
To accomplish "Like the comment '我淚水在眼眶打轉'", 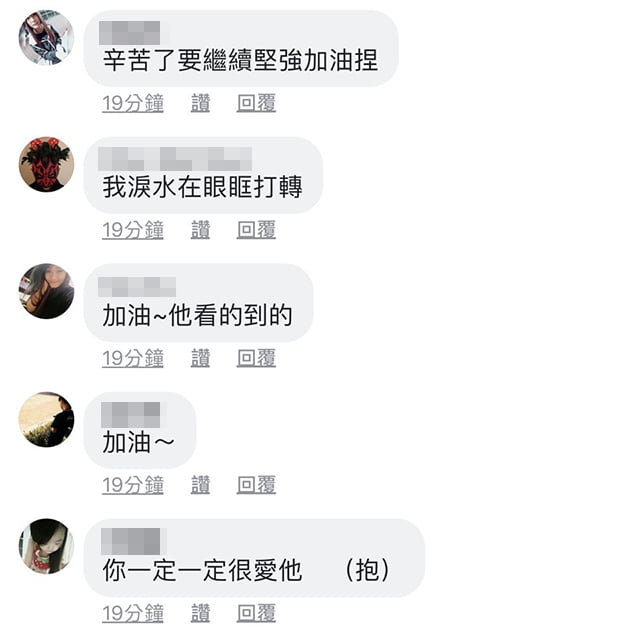I will (x=200, y=230).
